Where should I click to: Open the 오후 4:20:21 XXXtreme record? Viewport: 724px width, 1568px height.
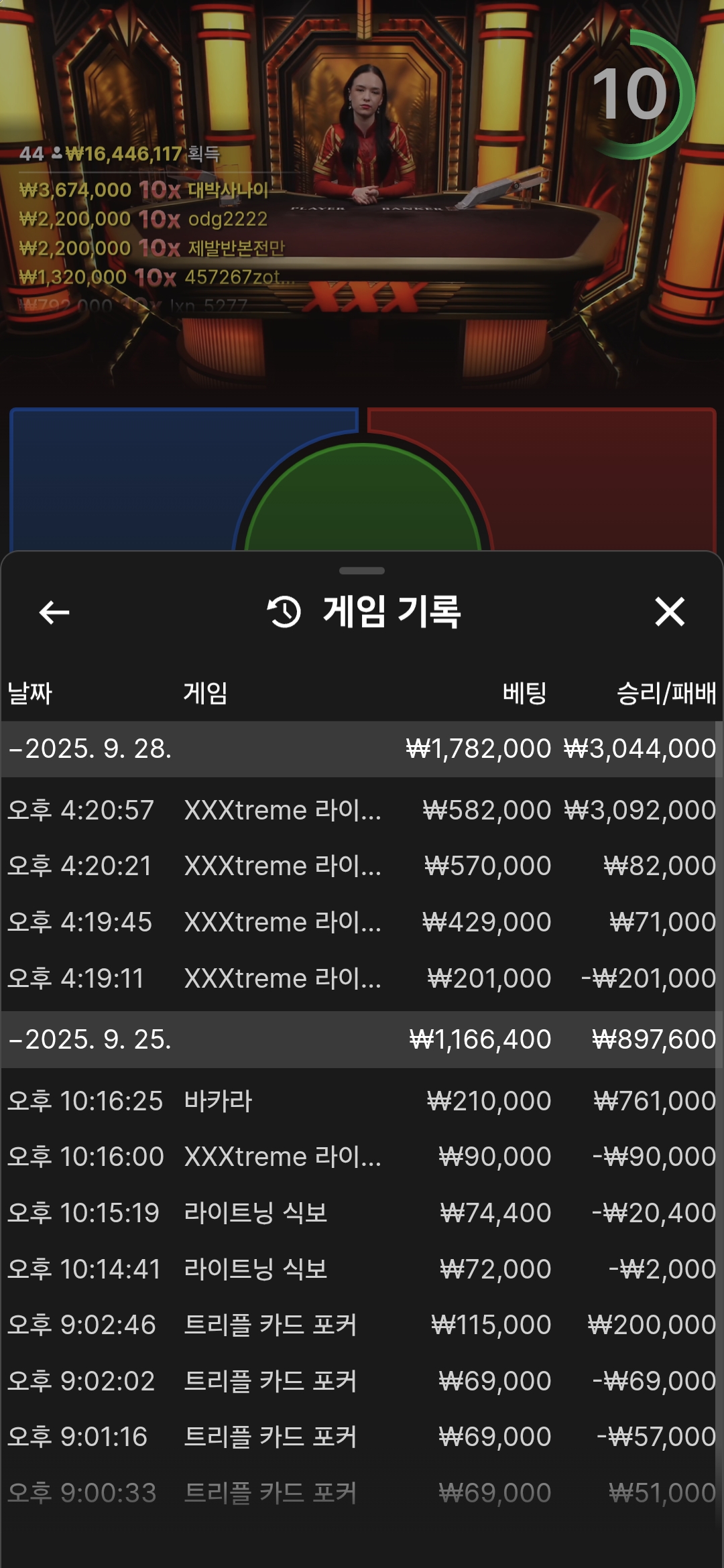[x=361, y=866]
